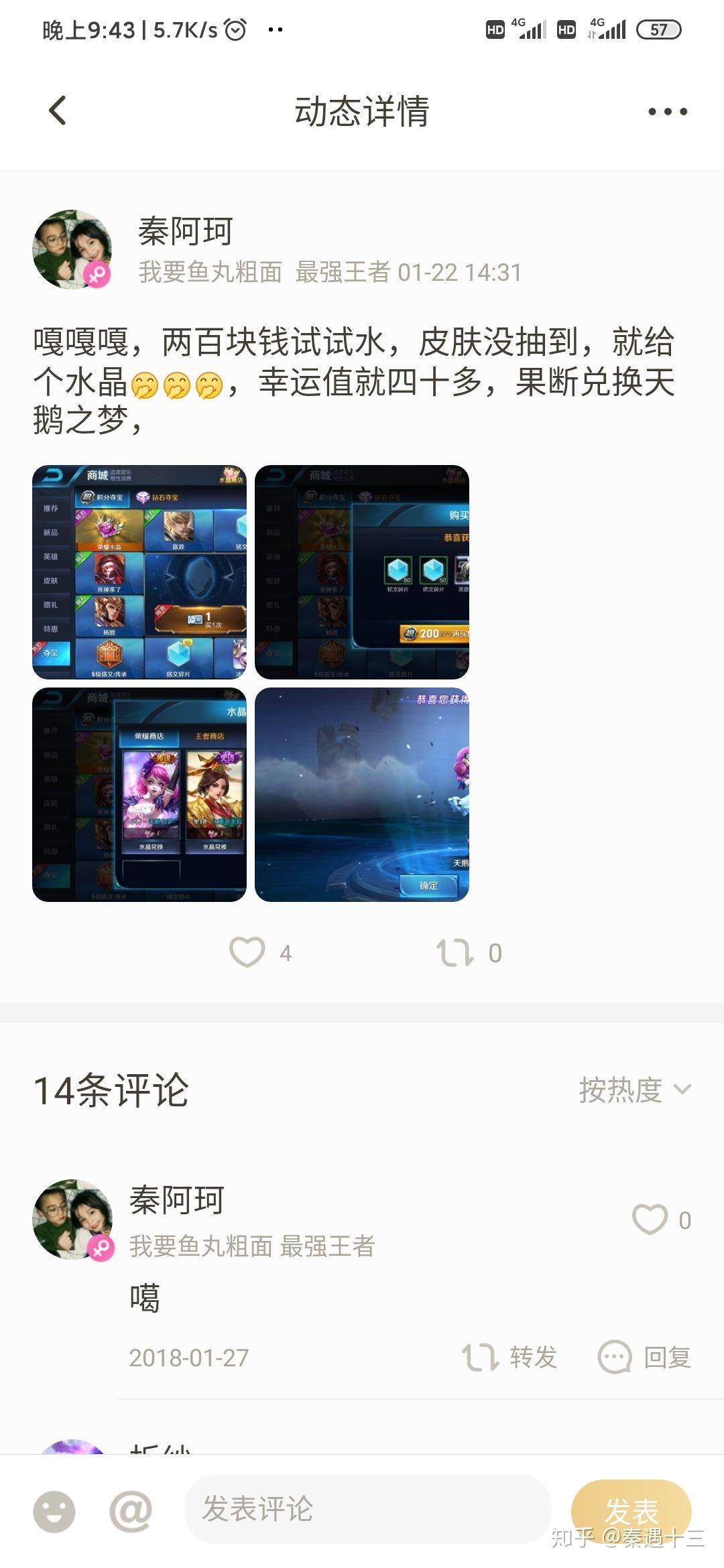Tap the 发表 button to post the comment

coord(631,1510)
